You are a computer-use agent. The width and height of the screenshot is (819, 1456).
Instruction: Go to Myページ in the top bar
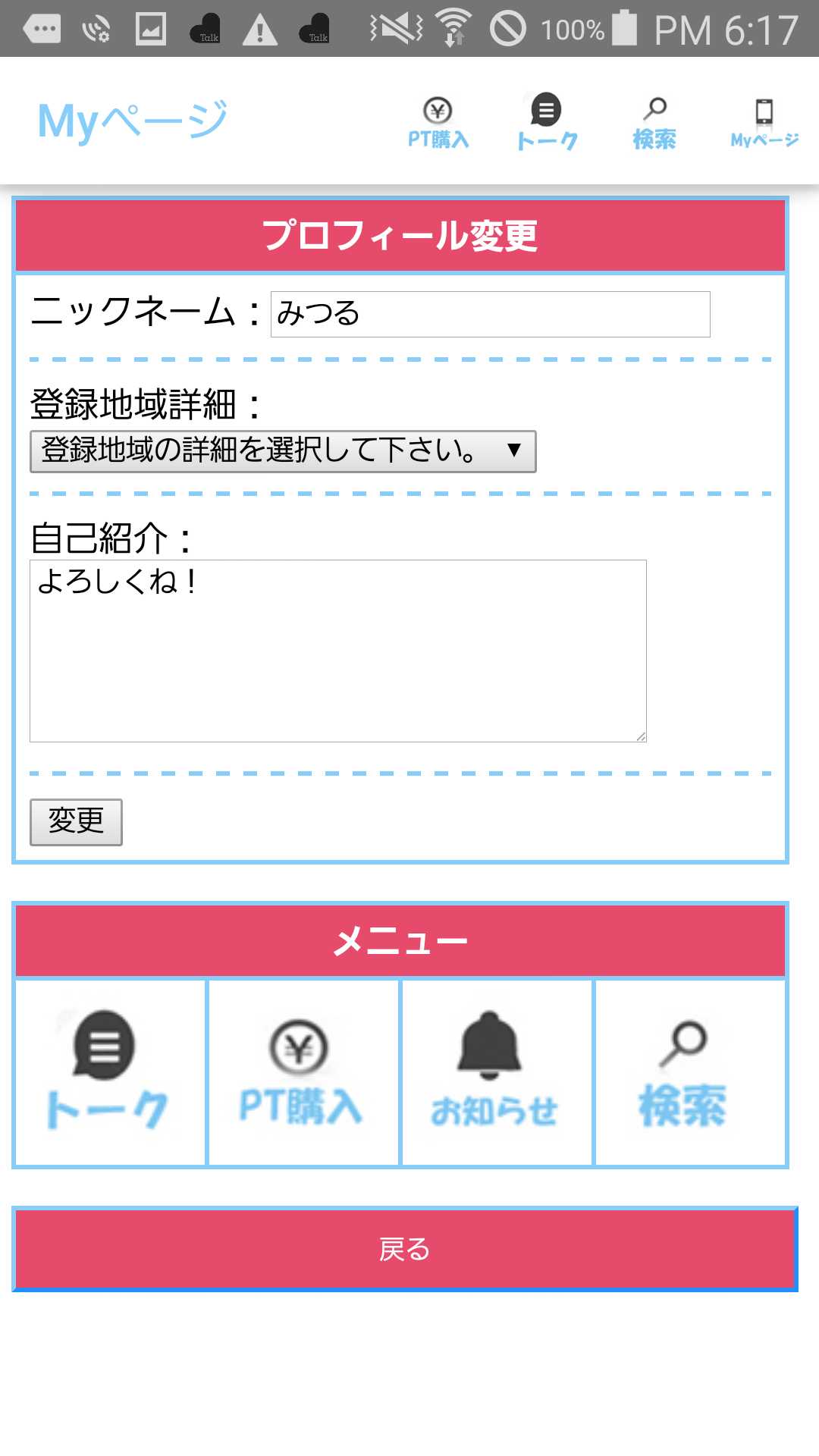click(764, 122)
